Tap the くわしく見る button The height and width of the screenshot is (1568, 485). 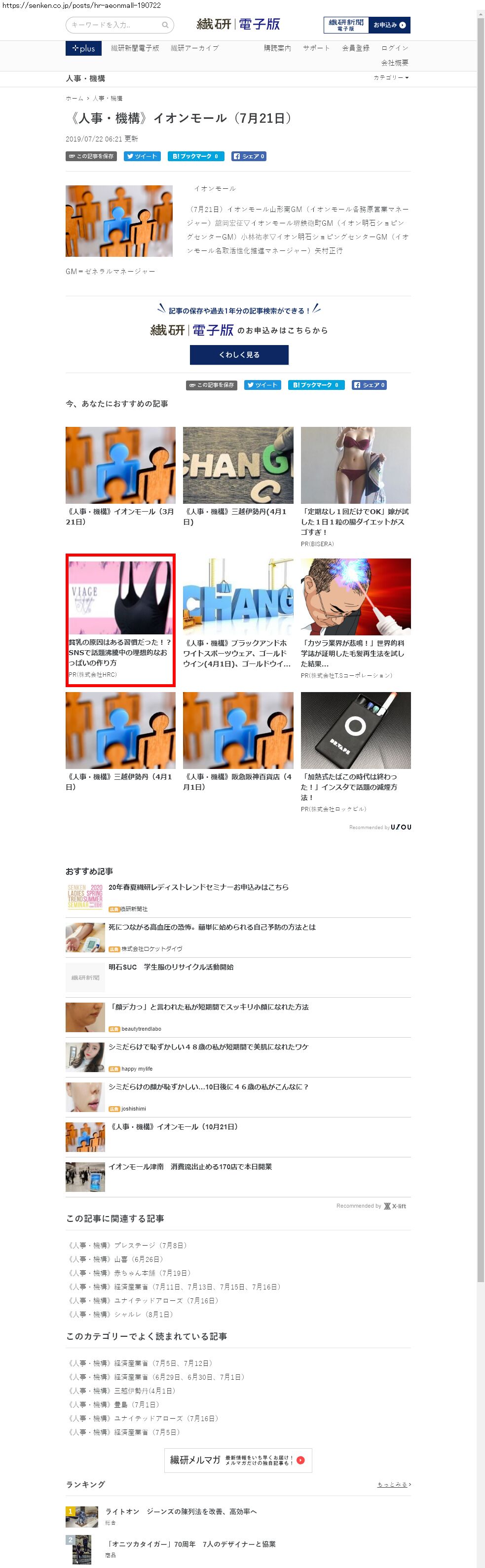pos(239,354)
